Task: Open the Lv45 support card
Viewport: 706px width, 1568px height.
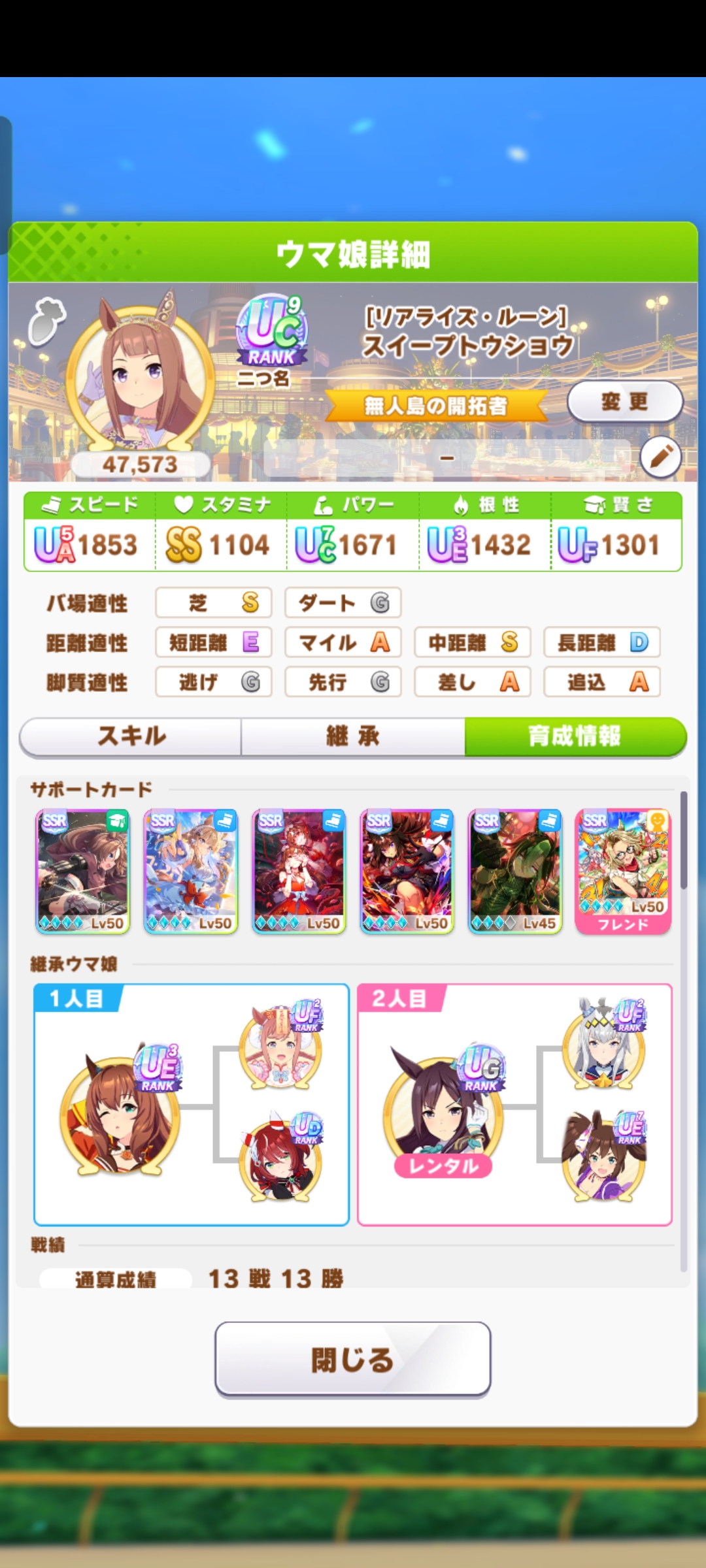Action: coord(515,872)
